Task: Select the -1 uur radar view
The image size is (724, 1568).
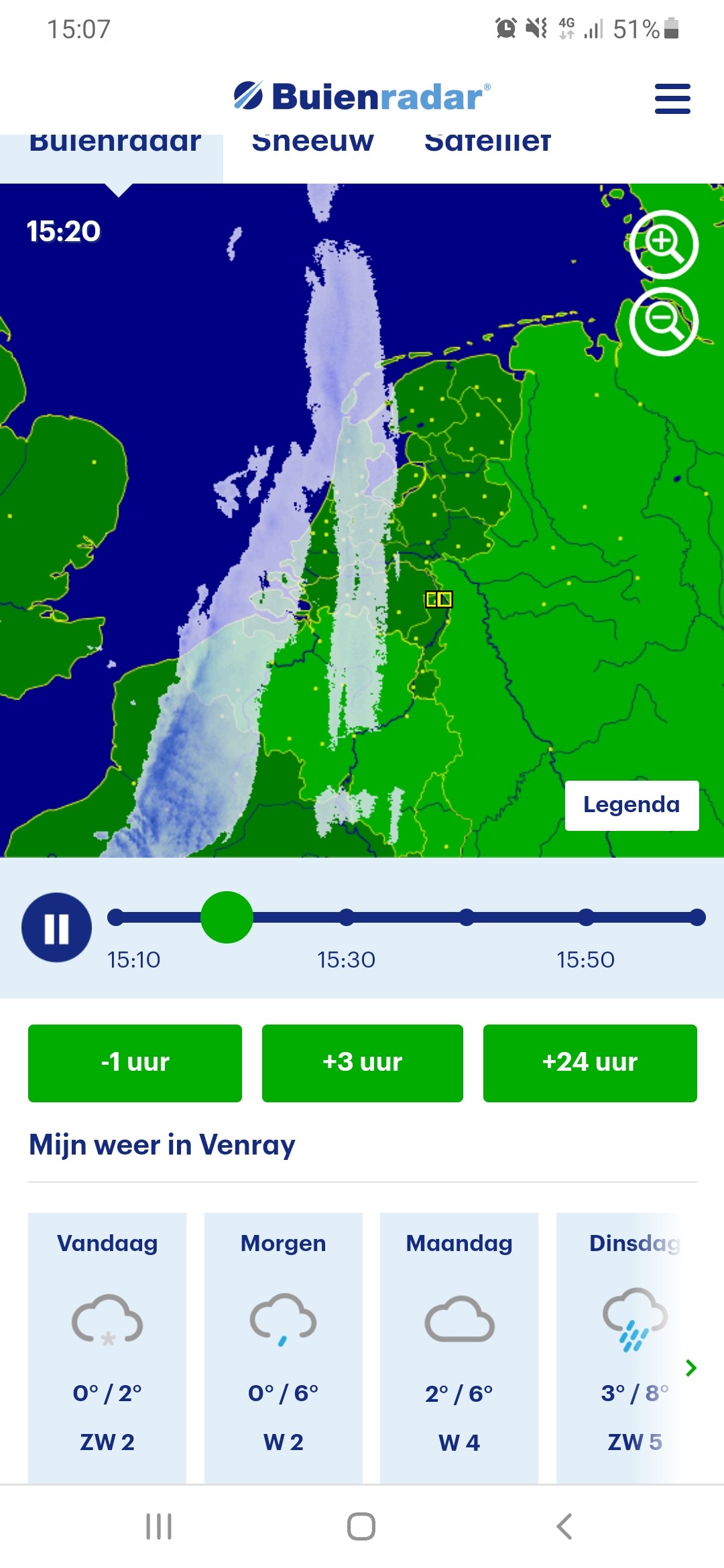Action: 135,1063
